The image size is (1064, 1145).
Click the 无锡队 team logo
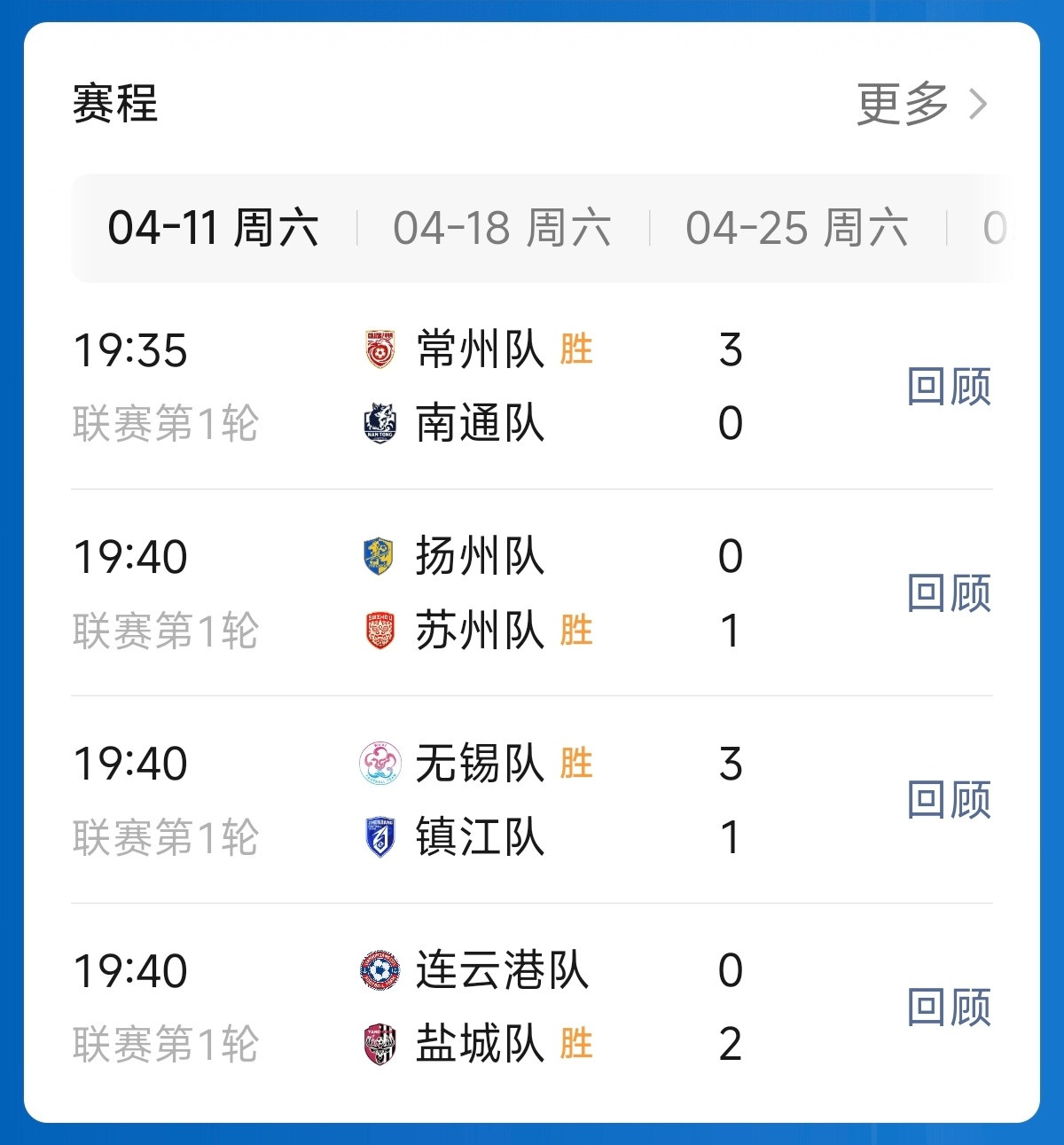click(x=379, y=765)
